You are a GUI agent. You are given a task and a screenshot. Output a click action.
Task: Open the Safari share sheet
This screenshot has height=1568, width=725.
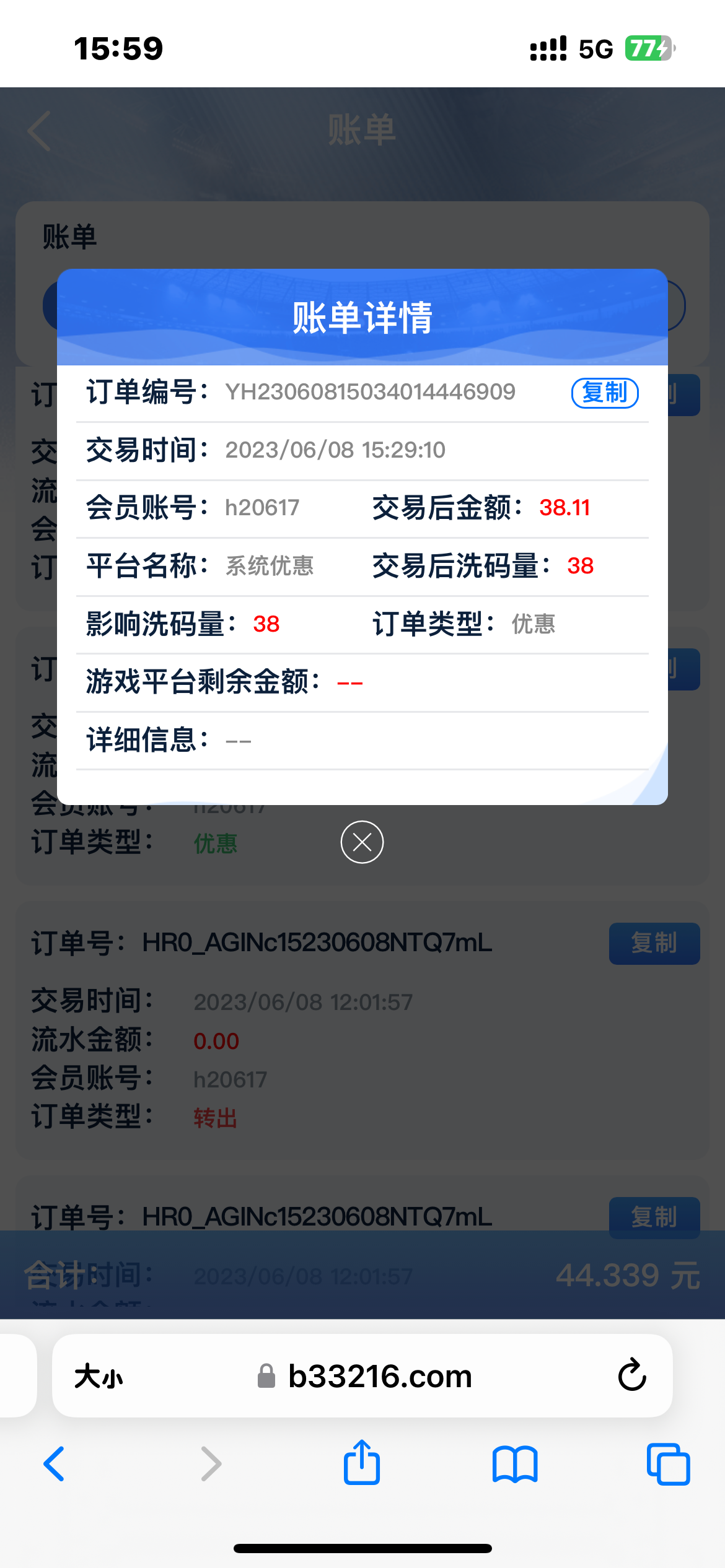click(362, 1463)
